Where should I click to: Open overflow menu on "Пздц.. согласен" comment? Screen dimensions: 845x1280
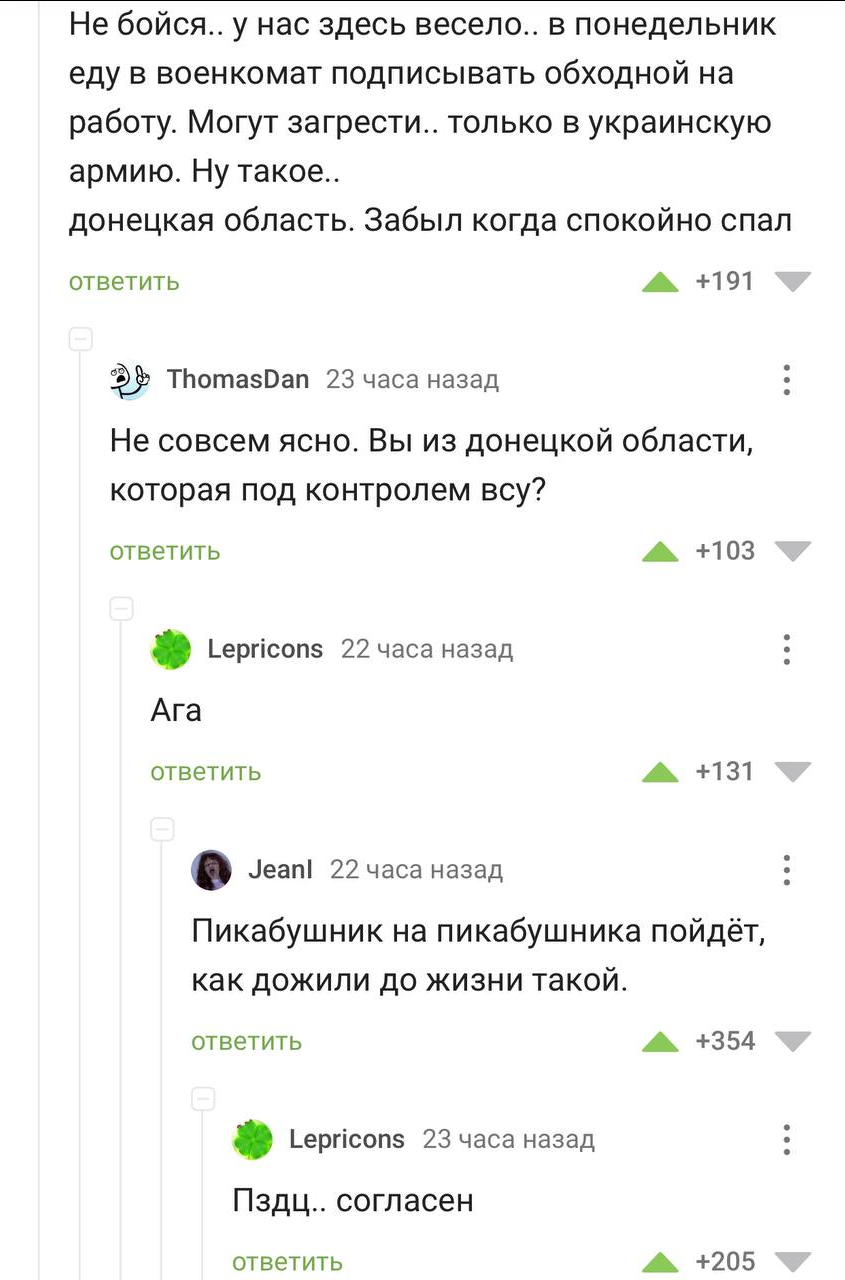[787, 1139]
